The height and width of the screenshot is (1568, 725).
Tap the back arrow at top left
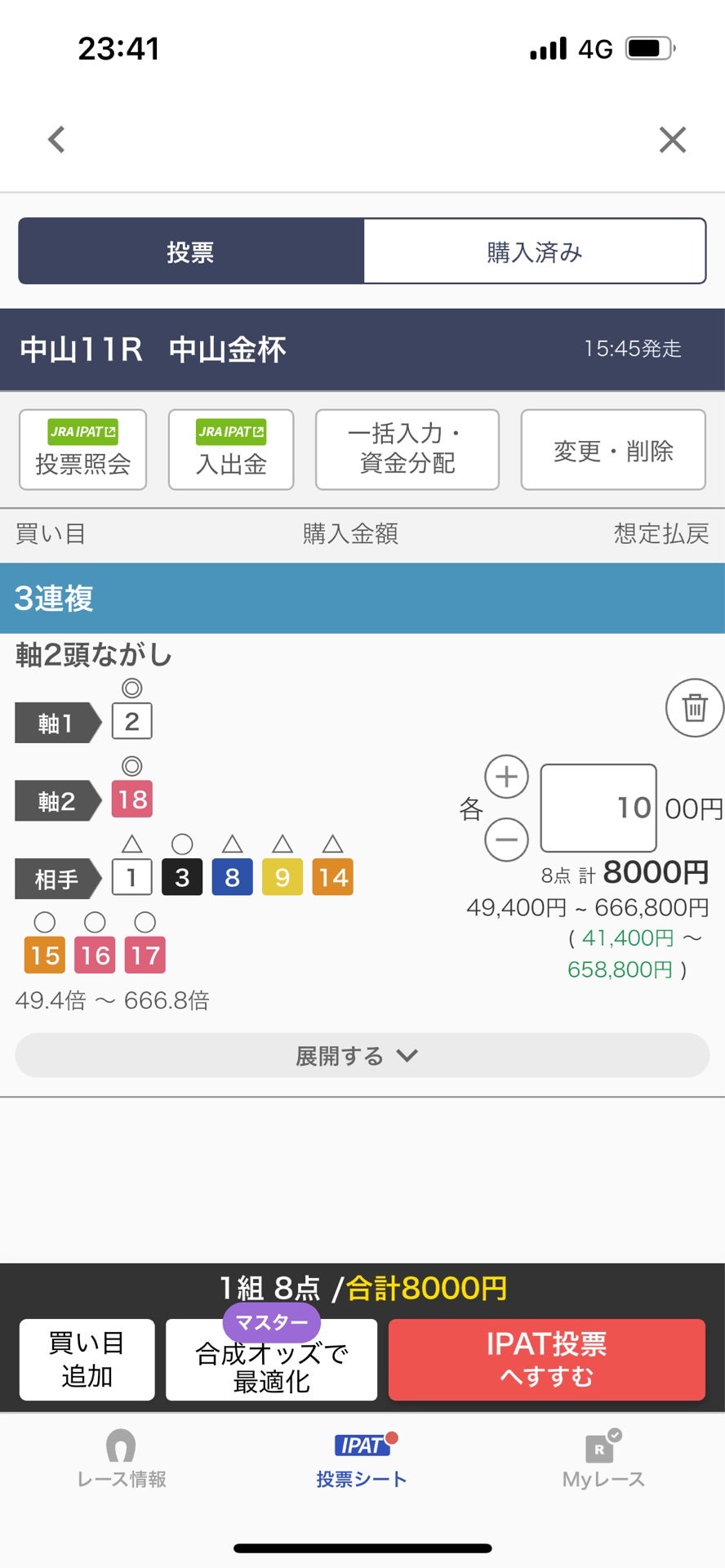[56, 139]
